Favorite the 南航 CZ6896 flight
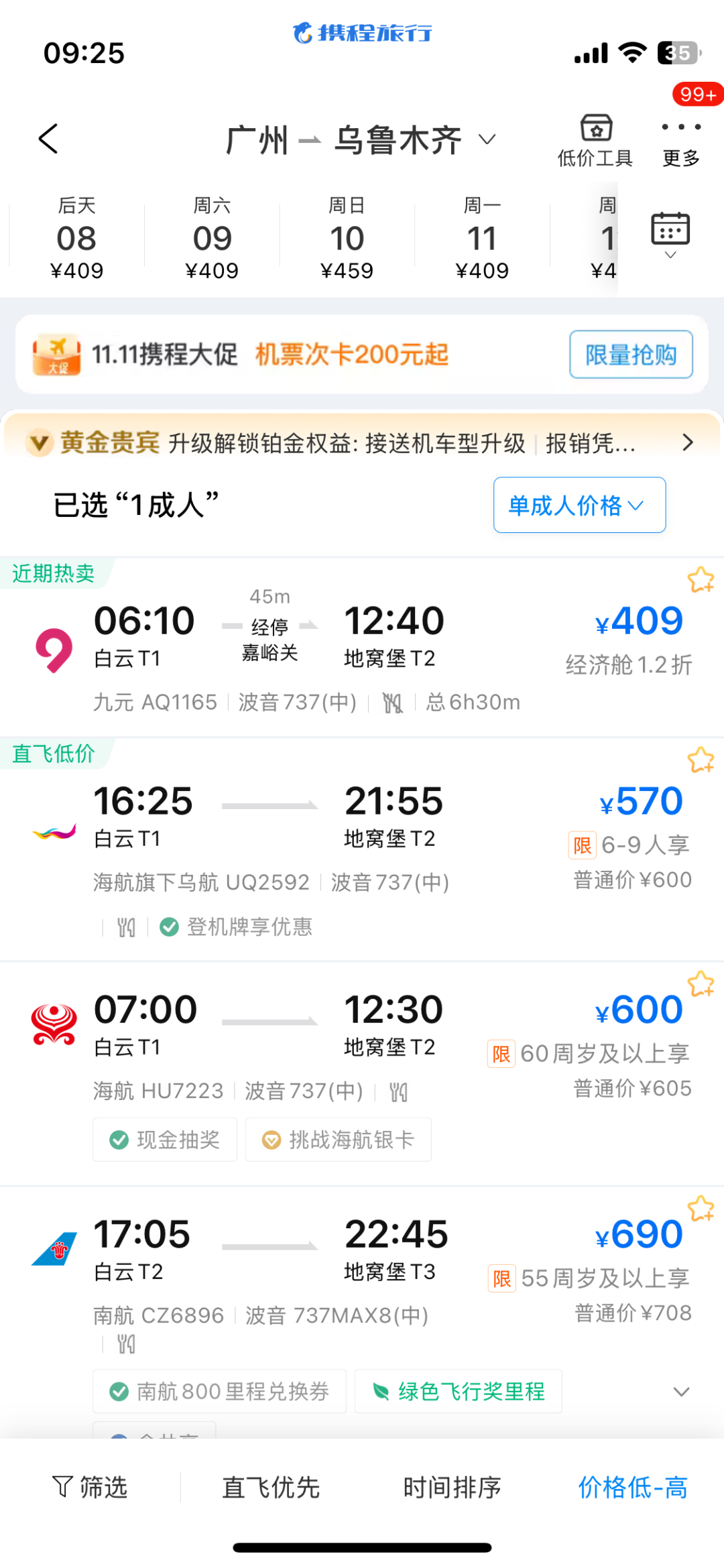Screen dimensions: 724x1568 701,1209
